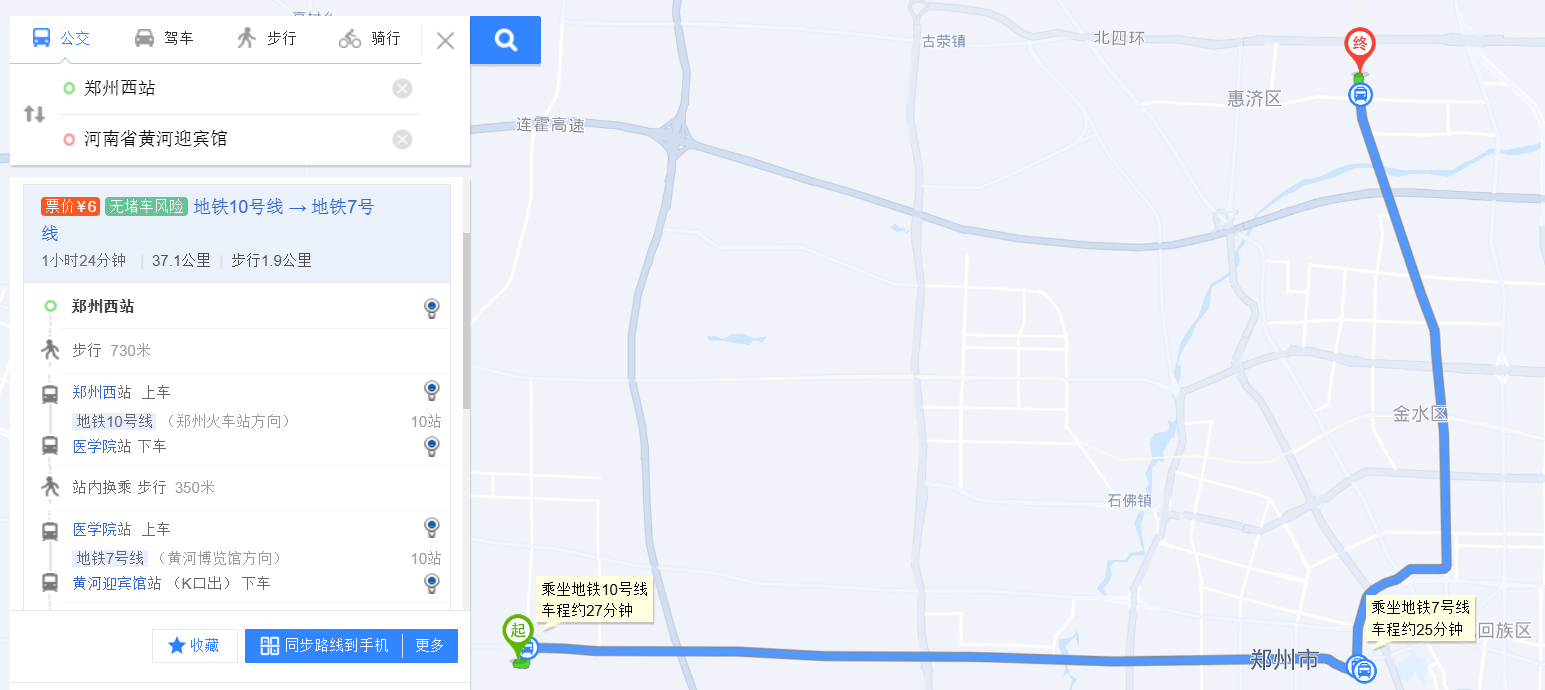Save this route with 收藏

pyautogui.click(x=195, y=646)
